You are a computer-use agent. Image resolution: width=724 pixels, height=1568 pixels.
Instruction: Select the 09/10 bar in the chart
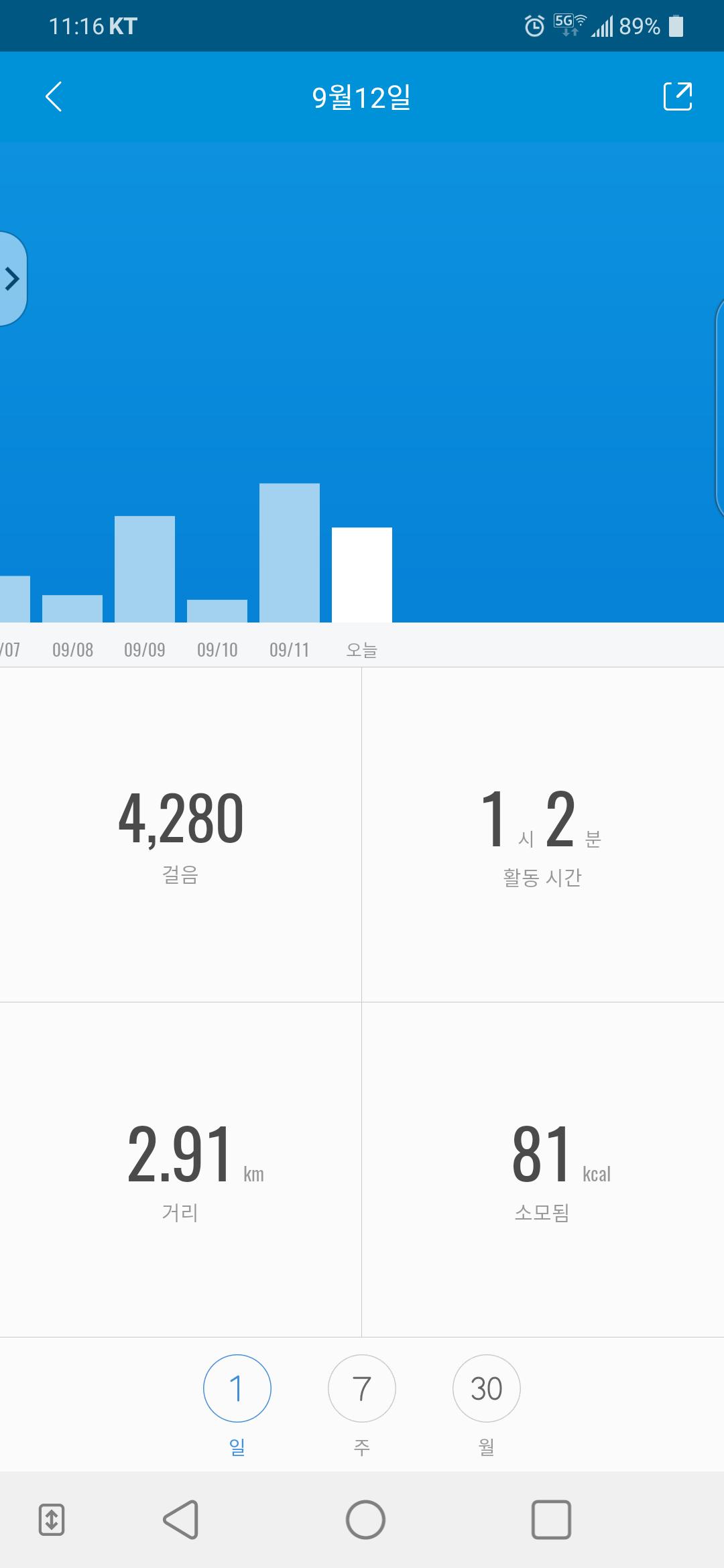(217, 611)
